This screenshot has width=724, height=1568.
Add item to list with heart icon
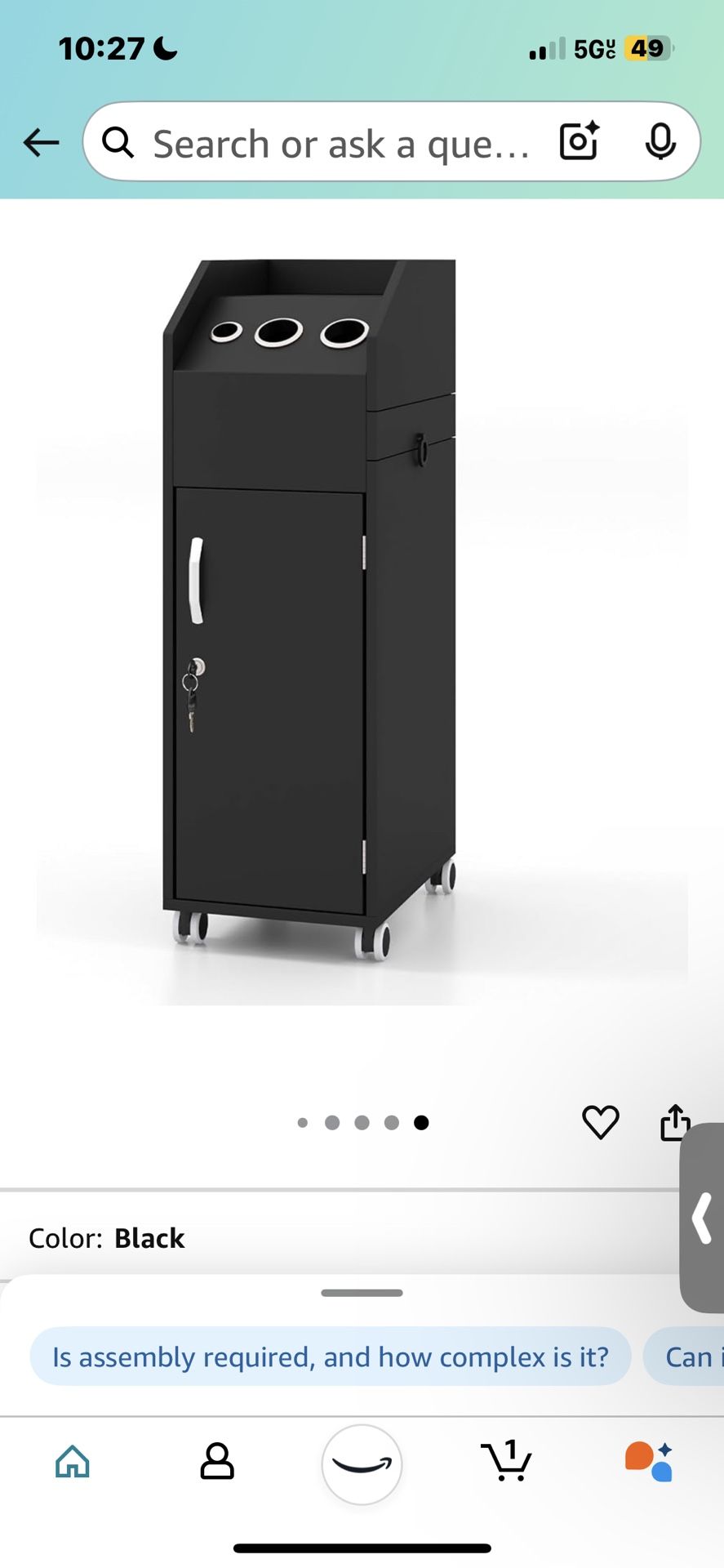coord(600,1122)
